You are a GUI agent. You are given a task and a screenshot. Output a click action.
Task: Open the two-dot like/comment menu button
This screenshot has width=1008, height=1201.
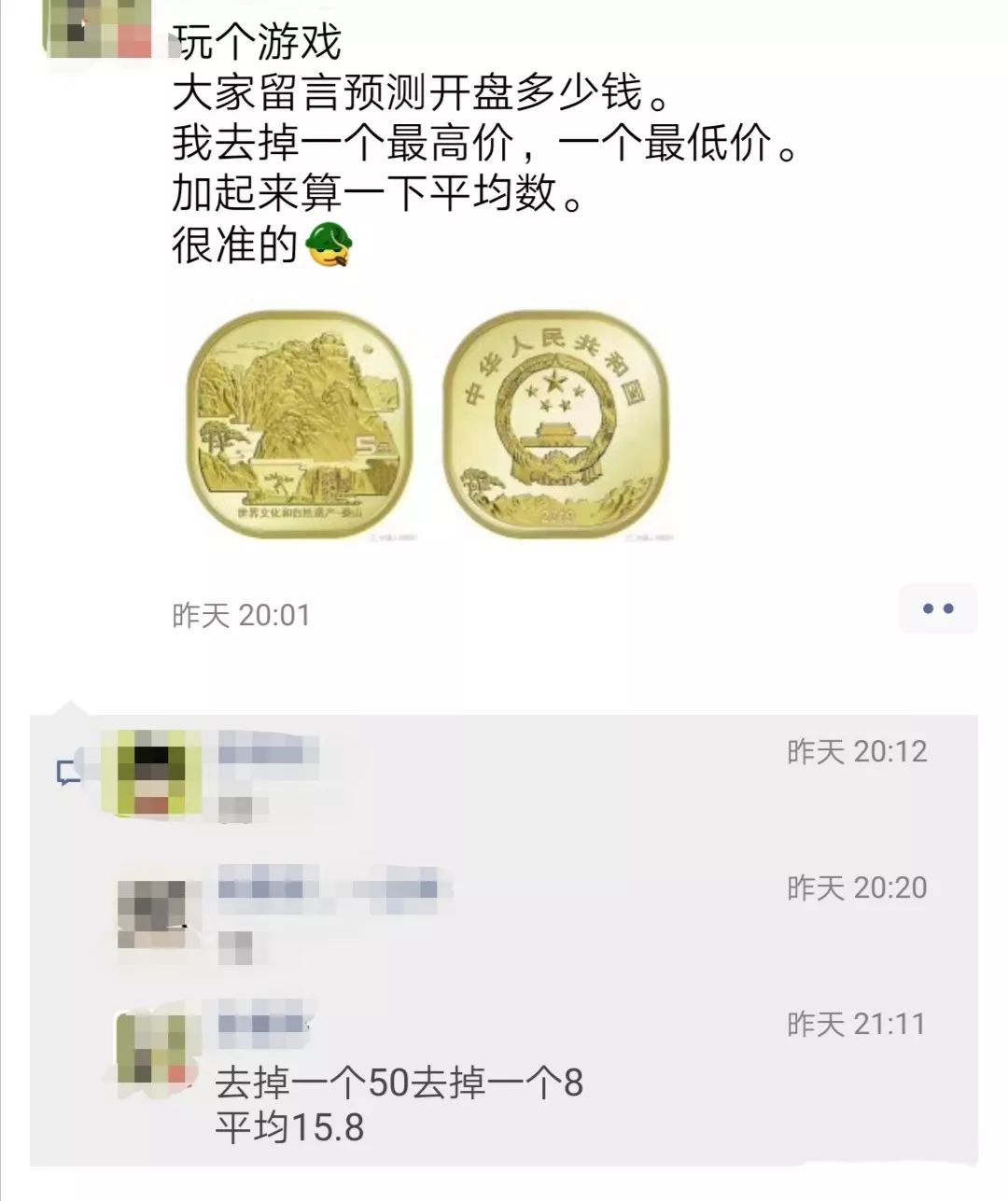pyautogui.click(x=937, y=608)
